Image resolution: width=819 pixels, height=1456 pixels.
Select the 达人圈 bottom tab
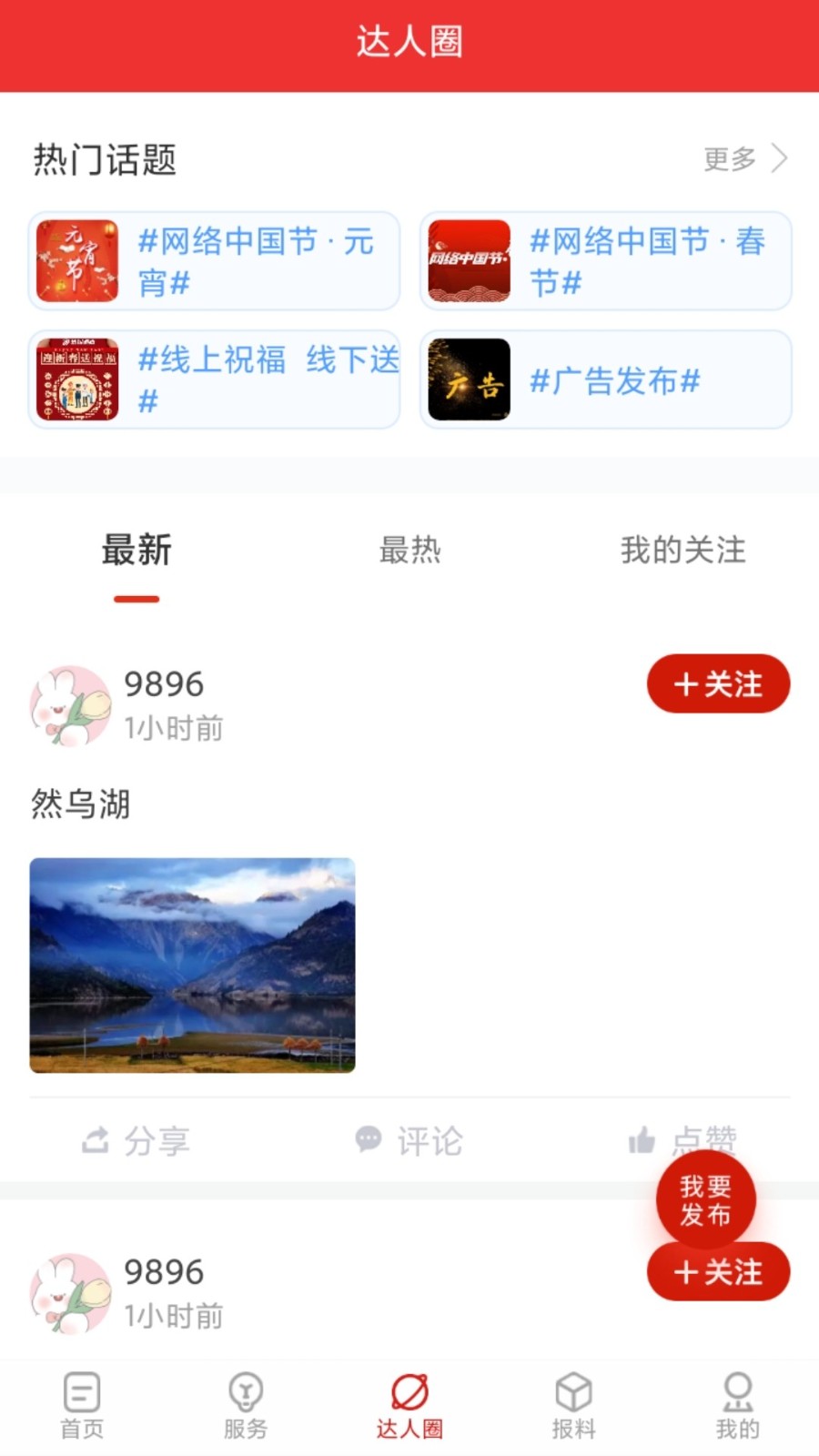tap(409, 1406)
